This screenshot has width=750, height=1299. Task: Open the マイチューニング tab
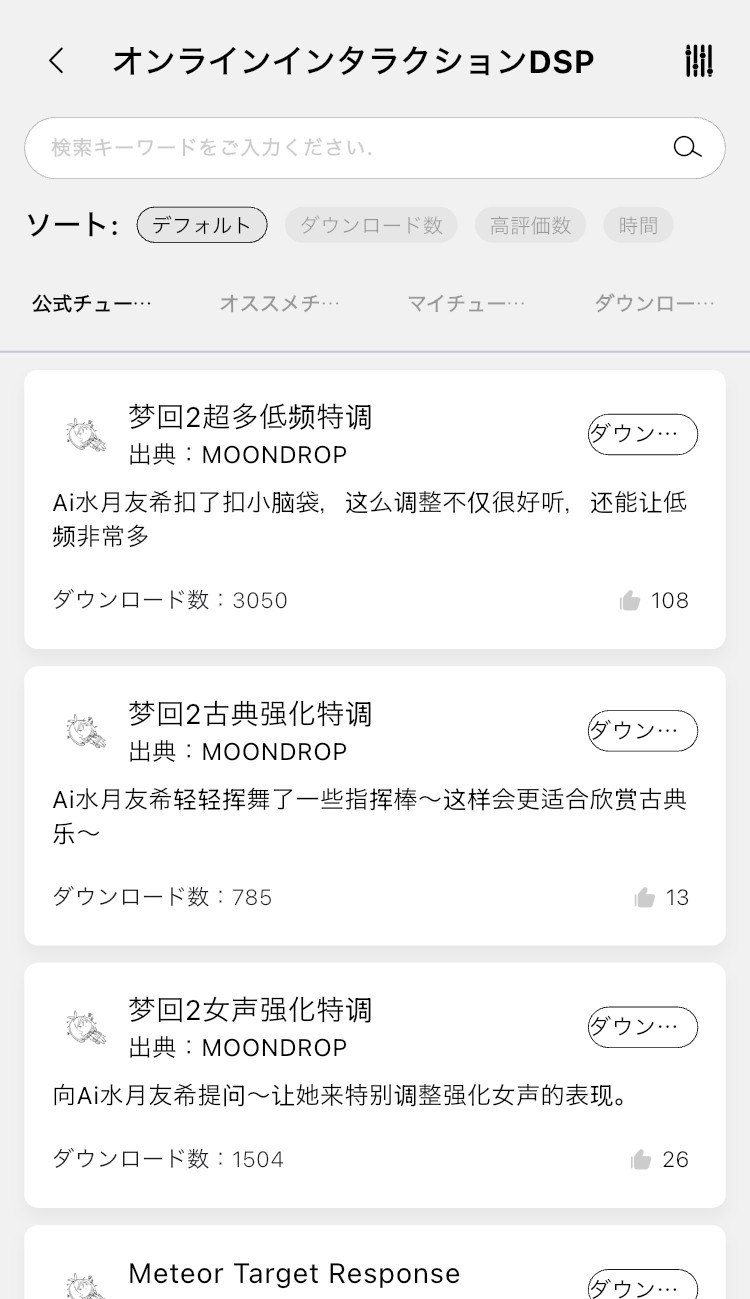tap(466, 303)
